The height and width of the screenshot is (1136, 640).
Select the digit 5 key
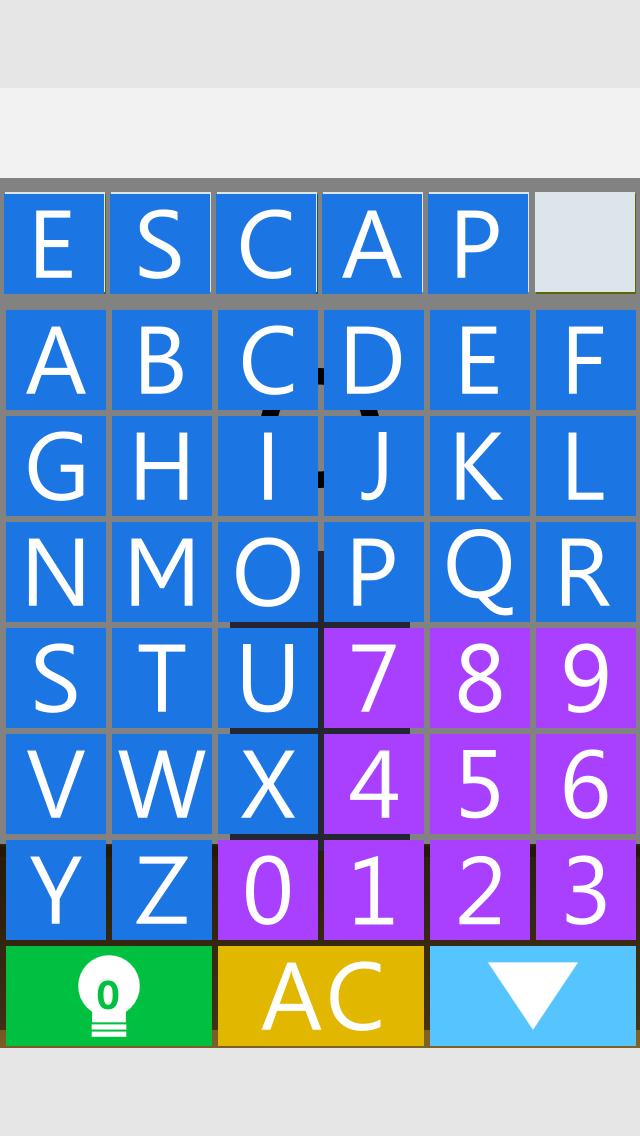[x=478, y=784]
